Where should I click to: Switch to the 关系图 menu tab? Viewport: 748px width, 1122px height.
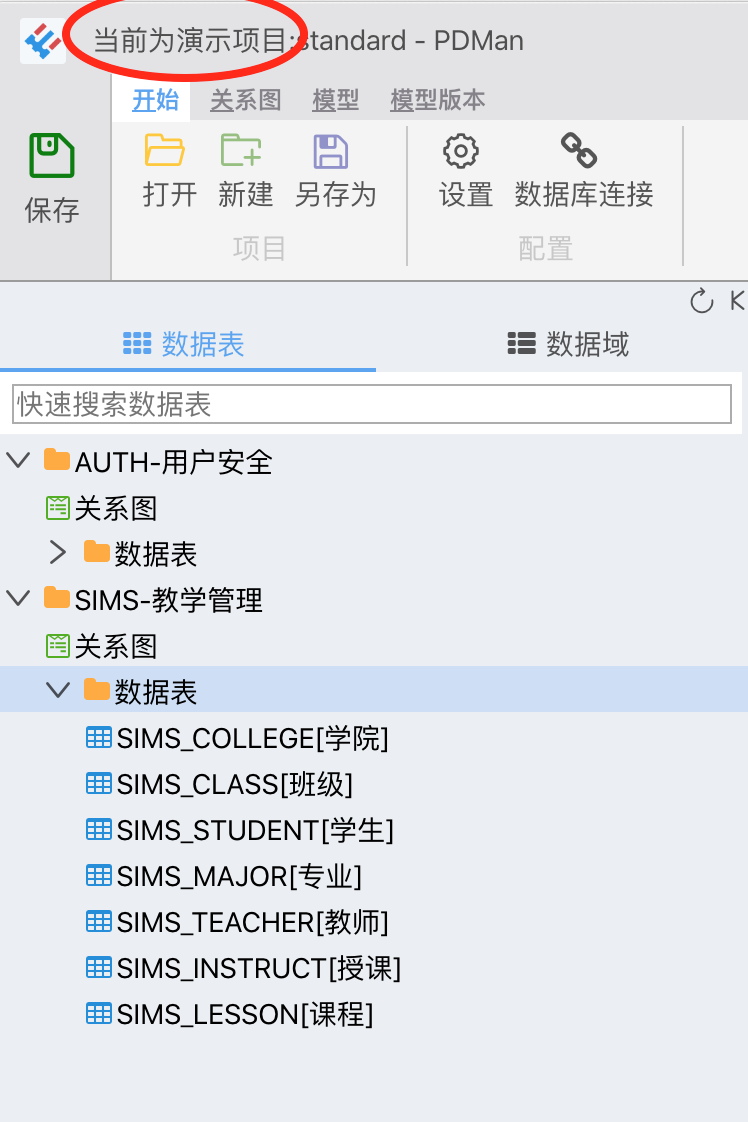click(245, 100)
